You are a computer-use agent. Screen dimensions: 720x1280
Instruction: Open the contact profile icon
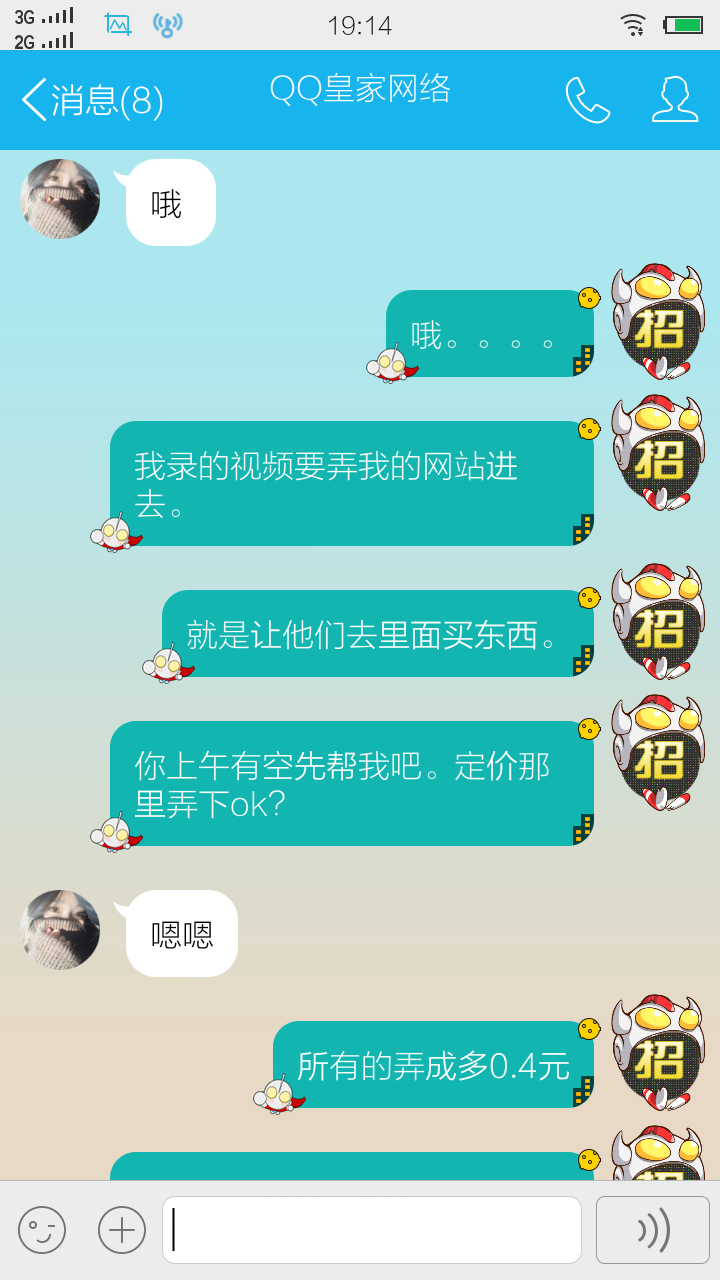(675, 100)
